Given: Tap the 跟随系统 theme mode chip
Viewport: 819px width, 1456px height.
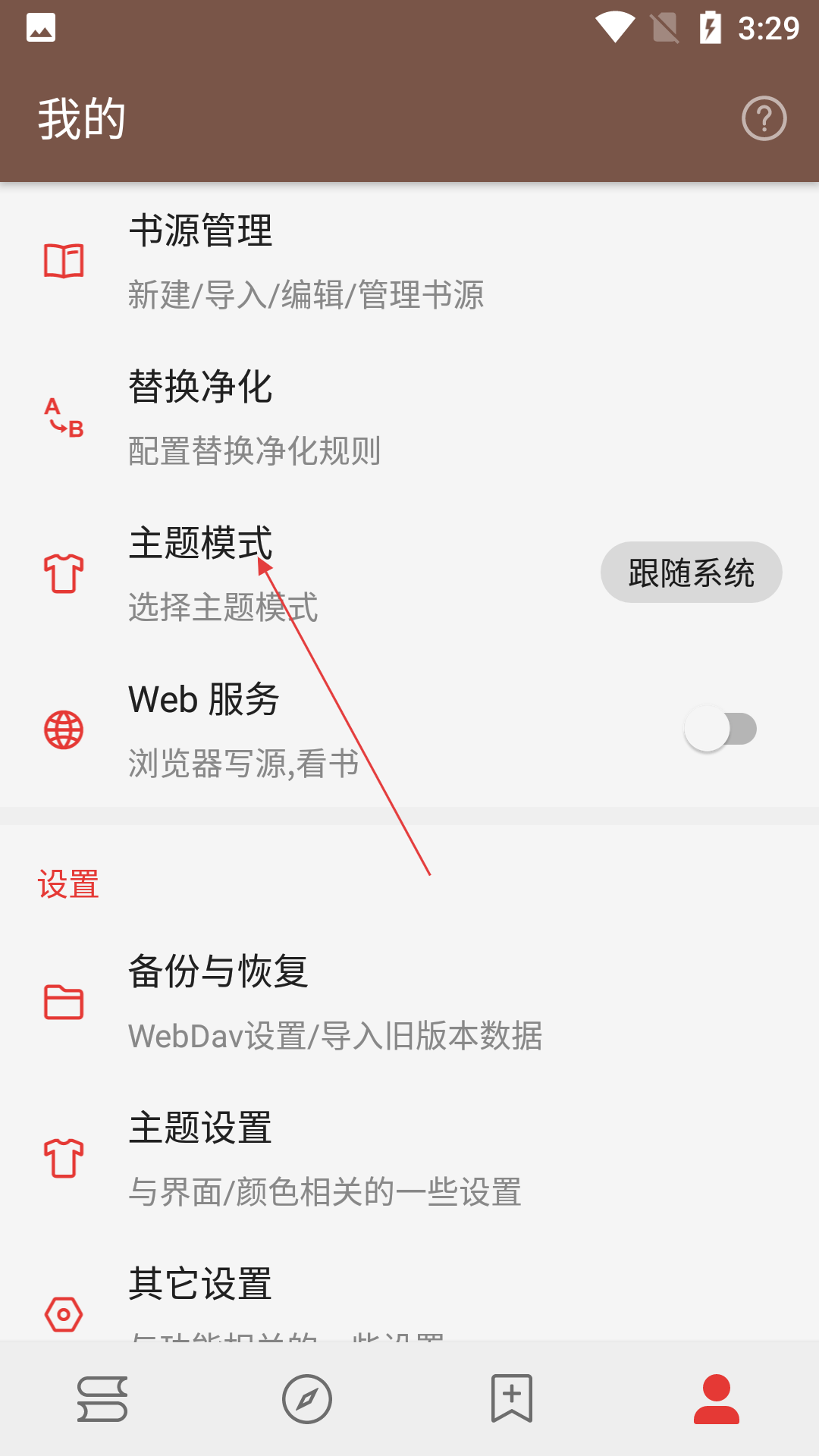Looking at the screenshot, I should tap(691, 573).
